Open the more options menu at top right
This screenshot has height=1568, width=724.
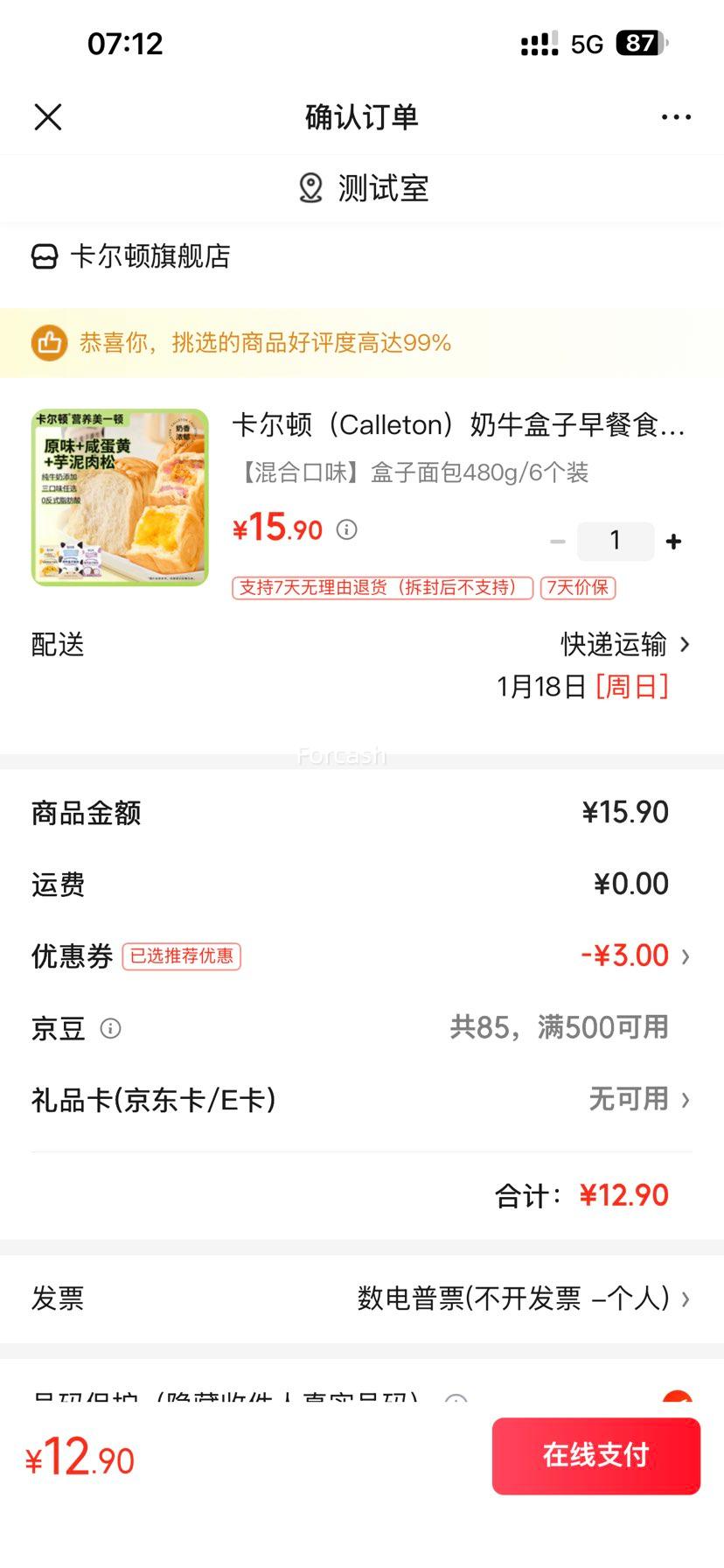(x=676, y=116)
